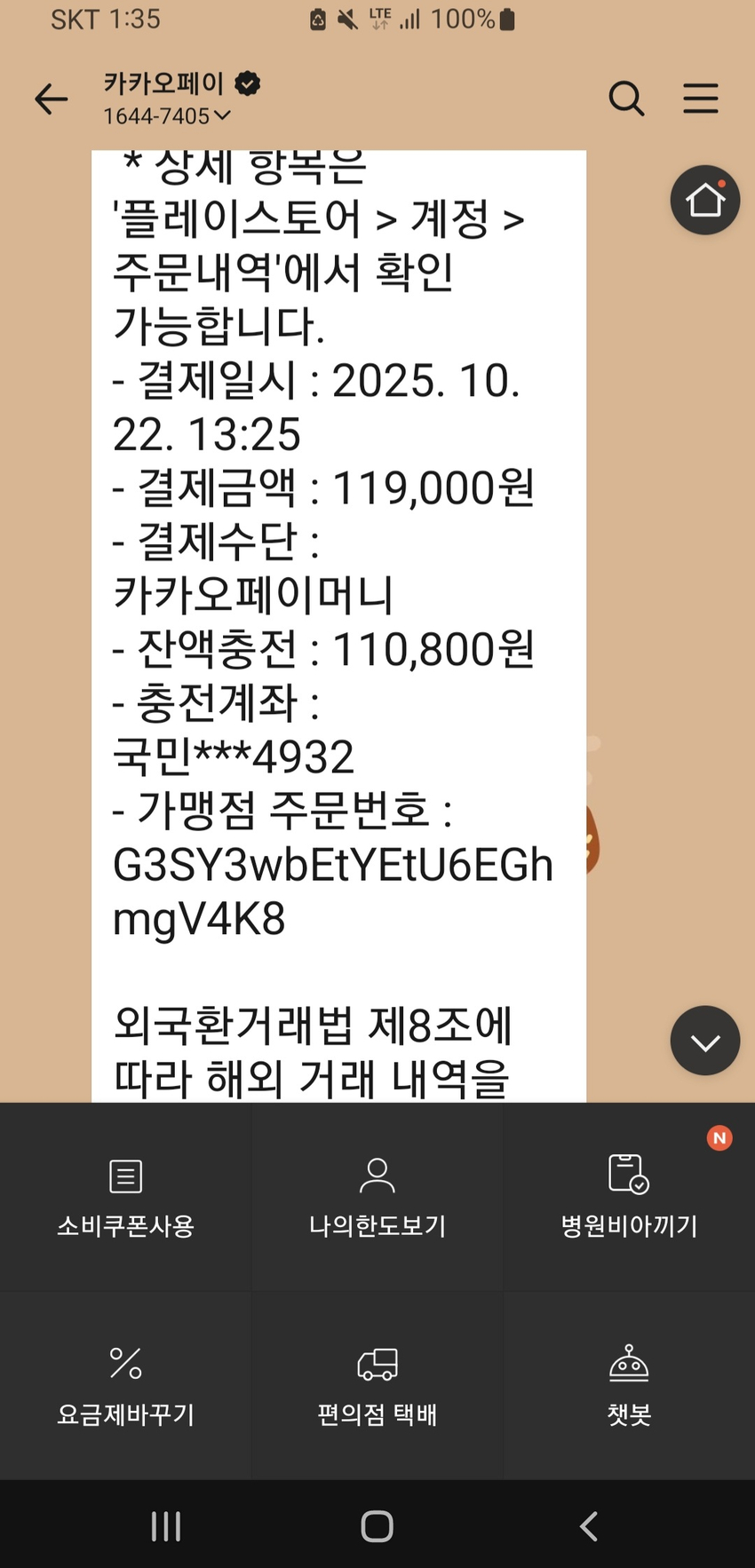Search within the 카카오페이 chat
The image size is (755, 1568).
tap(626, 99)
